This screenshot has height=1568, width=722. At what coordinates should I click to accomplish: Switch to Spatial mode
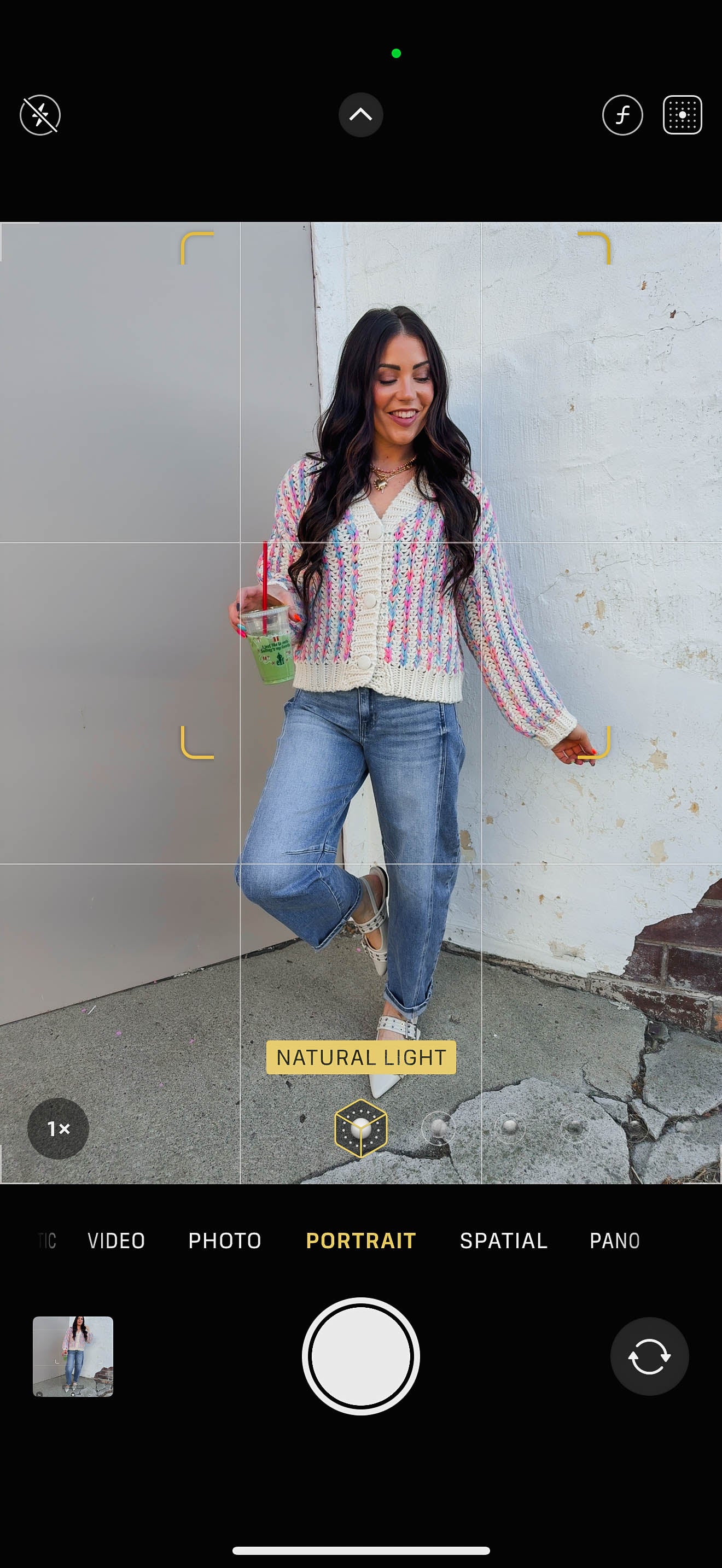503,1240
